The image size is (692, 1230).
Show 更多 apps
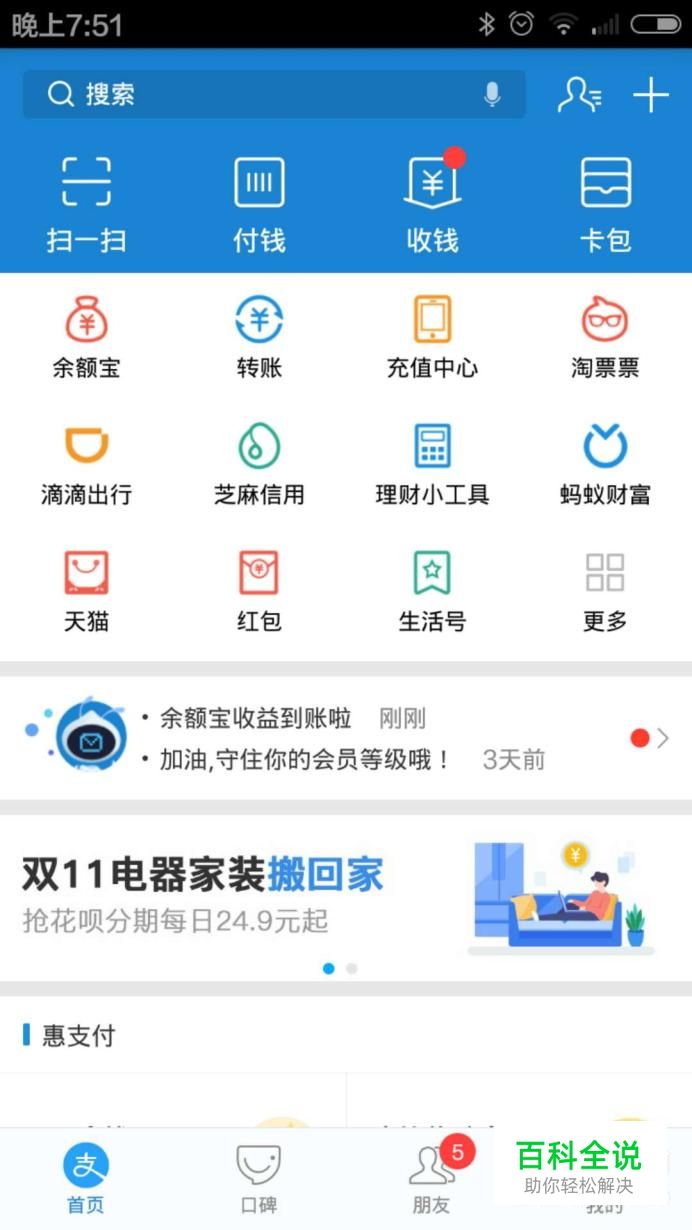pyautogui.click(x=605, y=591)
